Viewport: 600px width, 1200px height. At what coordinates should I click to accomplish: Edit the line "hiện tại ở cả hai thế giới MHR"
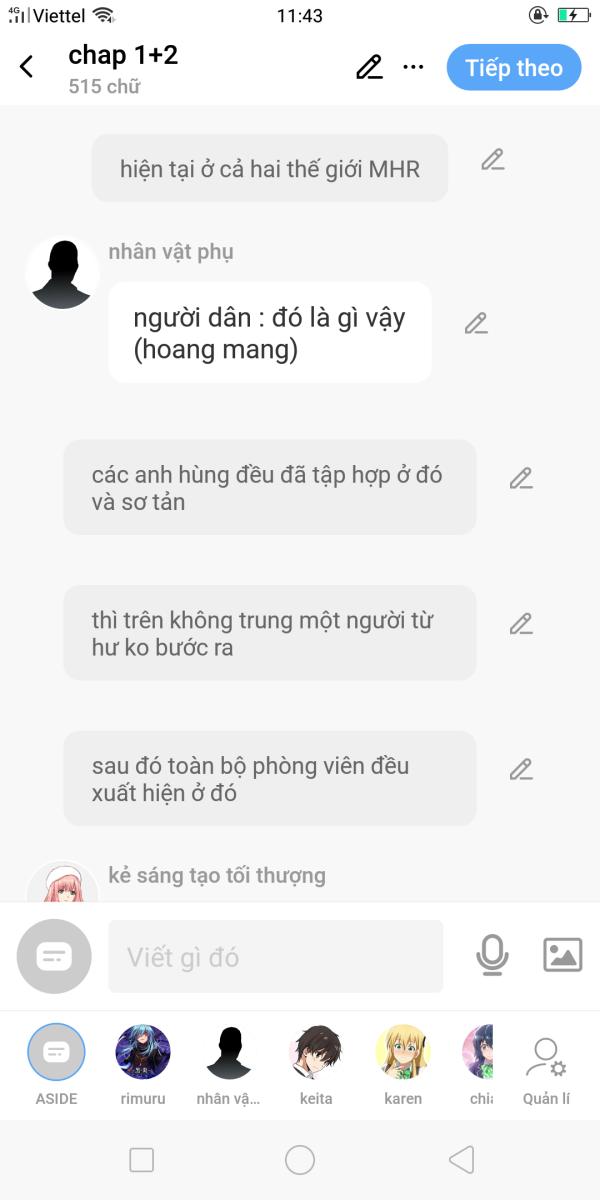(x=492, y=160)
